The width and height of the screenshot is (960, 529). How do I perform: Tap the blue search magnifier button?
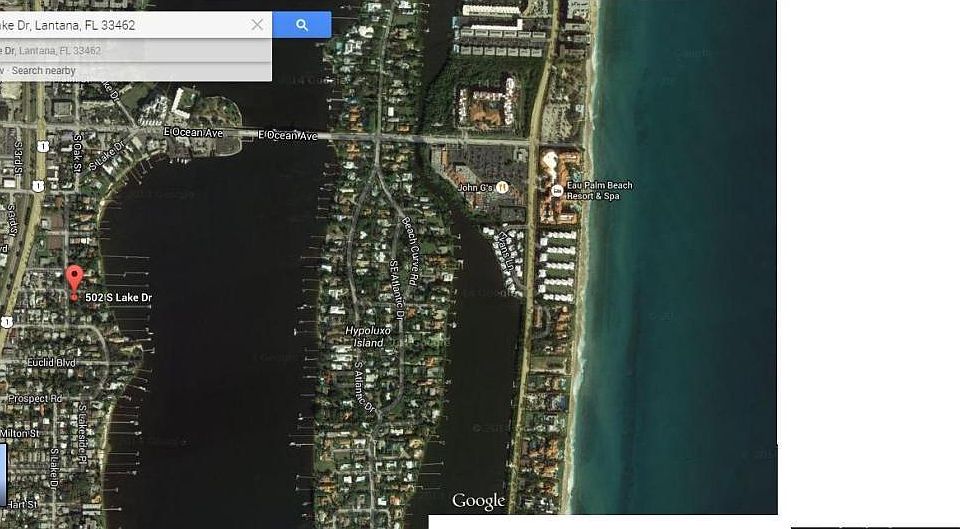(x=302, y=25)
